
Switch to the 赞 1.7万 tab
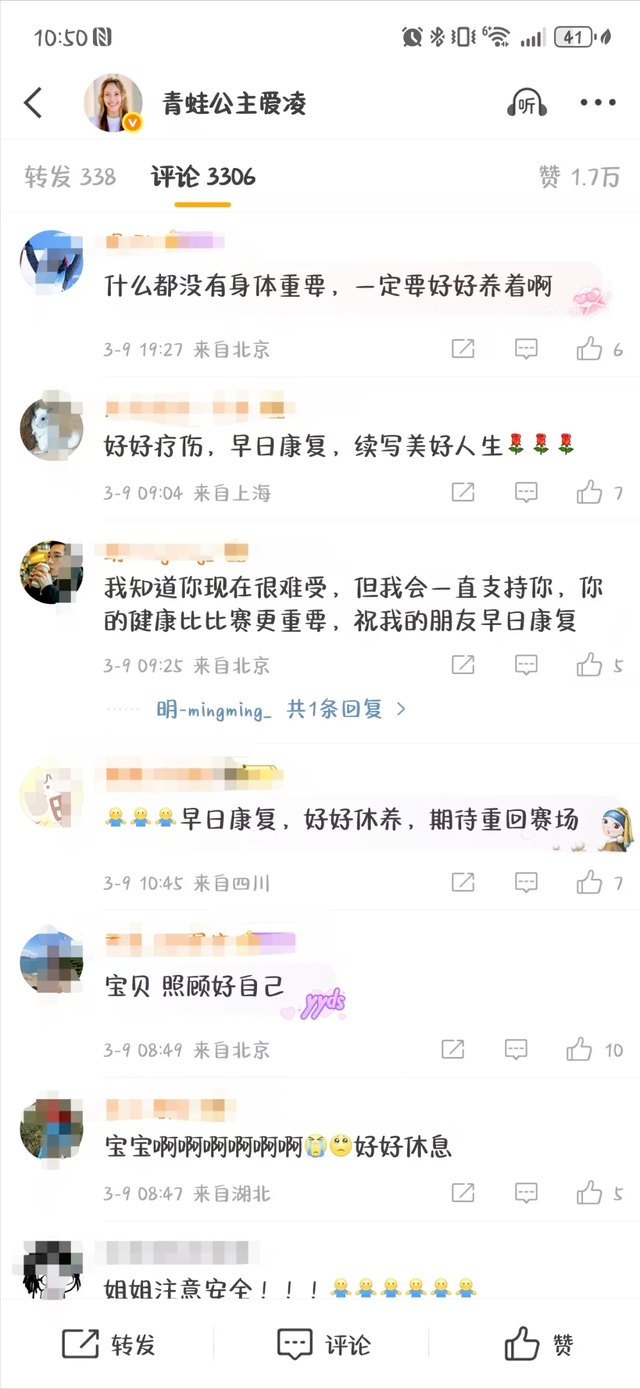coord(579,178)
